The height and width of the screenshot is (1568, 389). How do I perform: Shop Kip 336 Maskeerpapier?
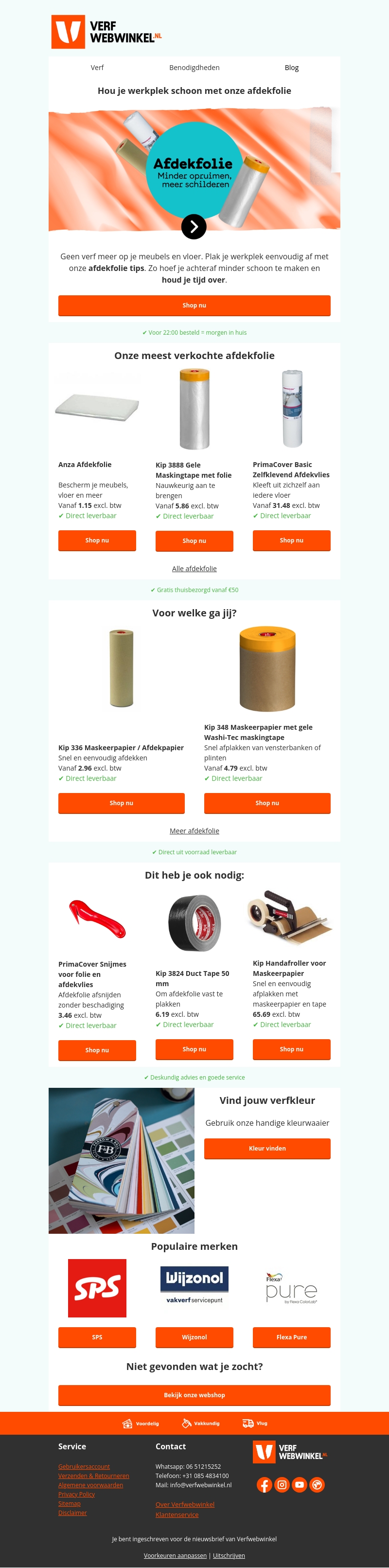pyautogui.click(x=121, y=803)
